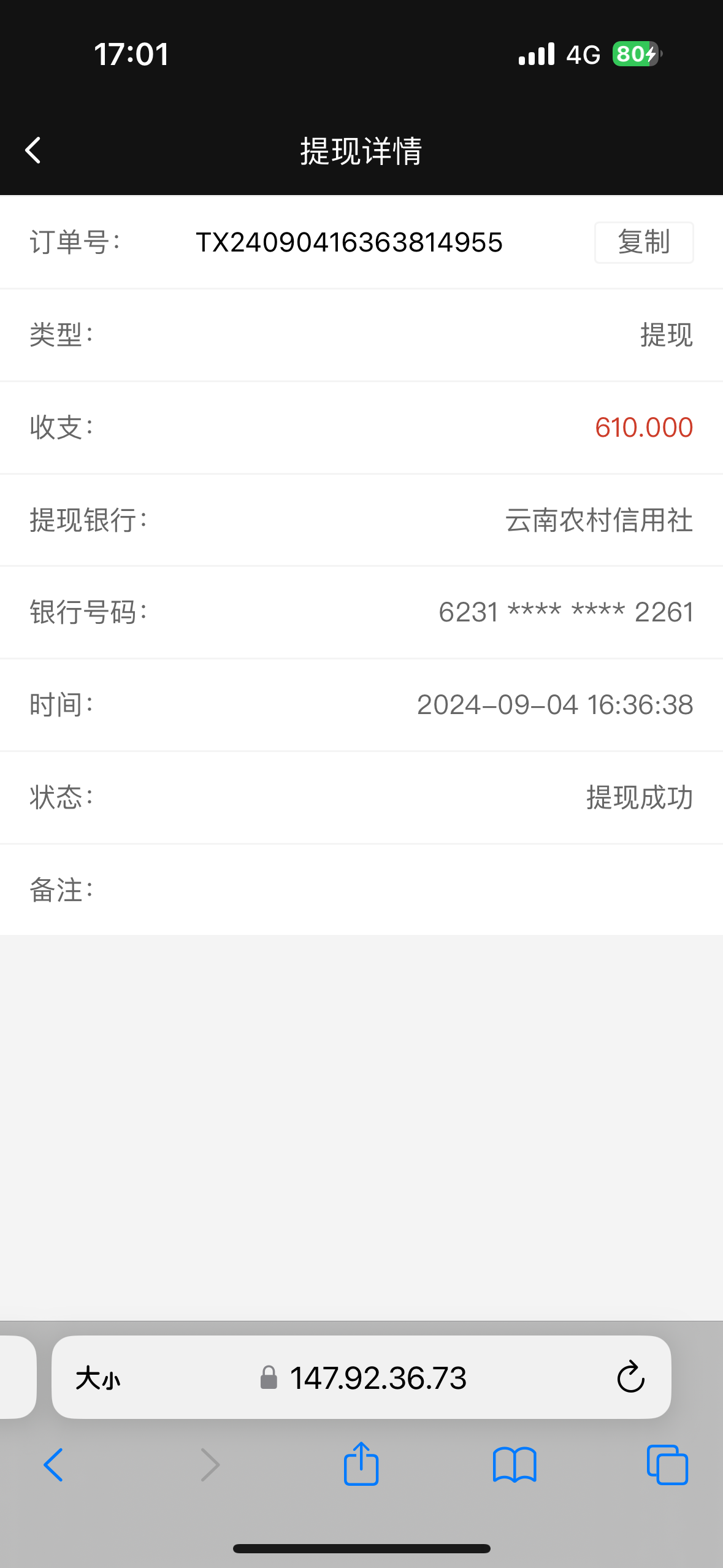Image resolution: width=723 pixels, height=1568 pixels.
Task: Copy the order number with 复制
Action: [x=643, y=242]
